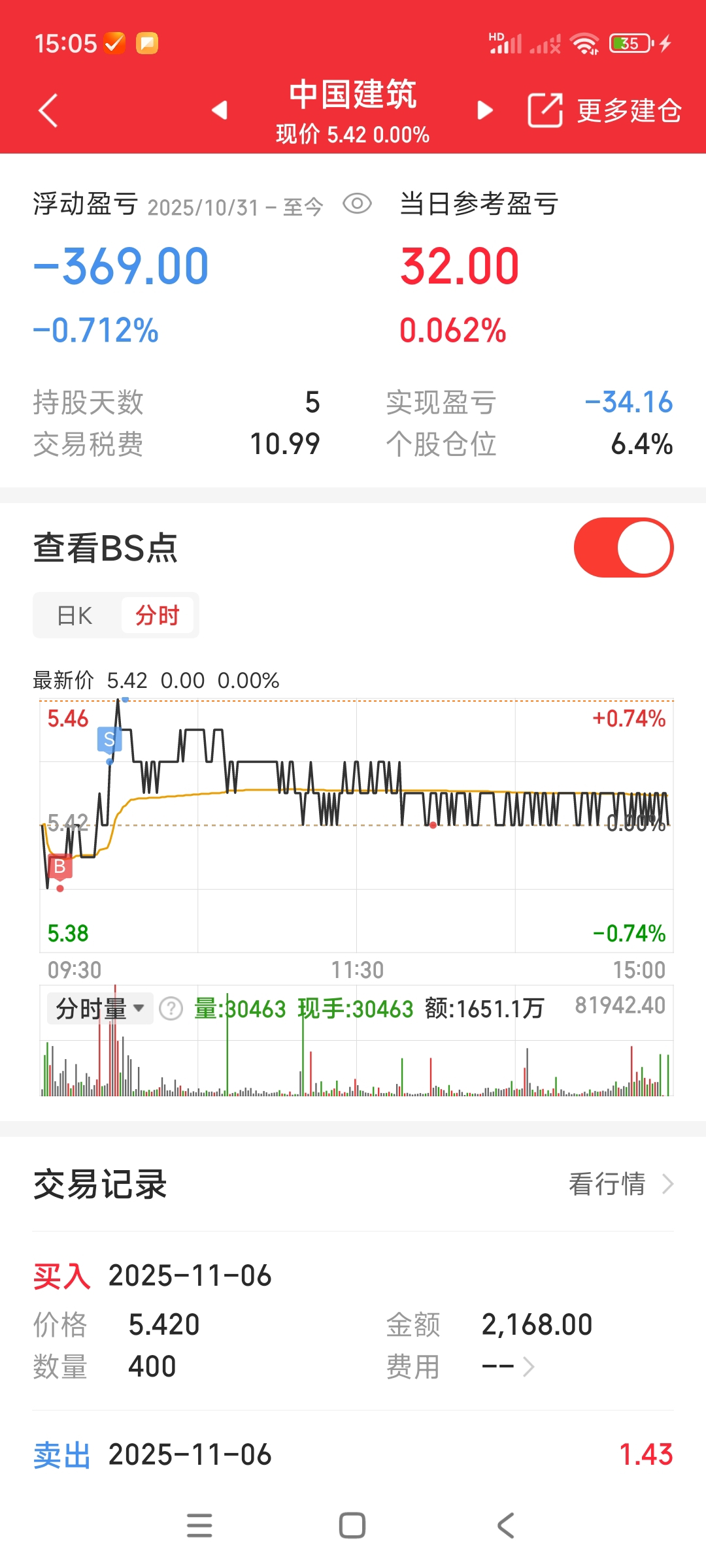Hide the floating profit amounts
The height and width of the screenshot is (1568, 706).
[x=358, y=204]
